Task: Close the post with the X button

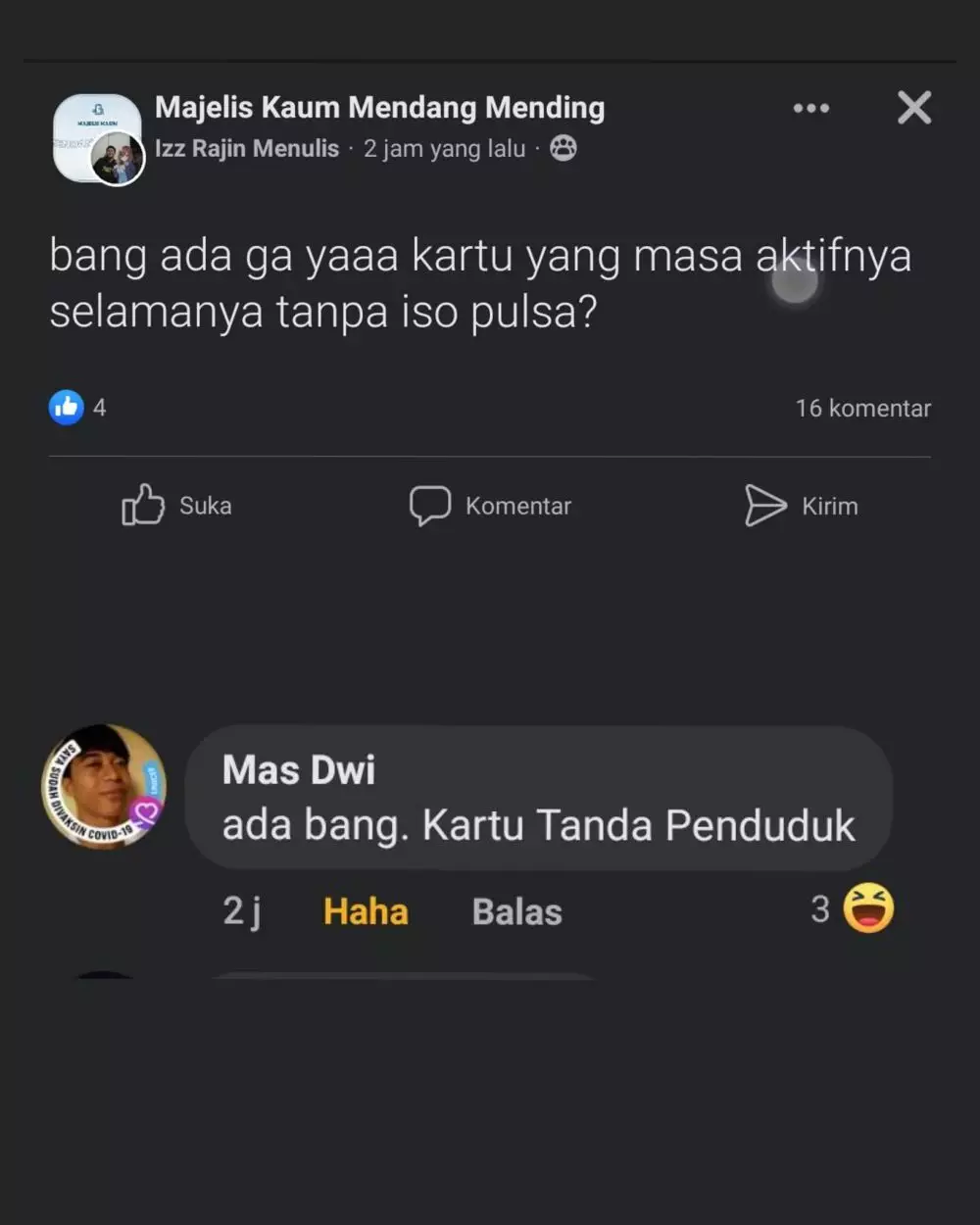Action: click(x=913, y=108)
